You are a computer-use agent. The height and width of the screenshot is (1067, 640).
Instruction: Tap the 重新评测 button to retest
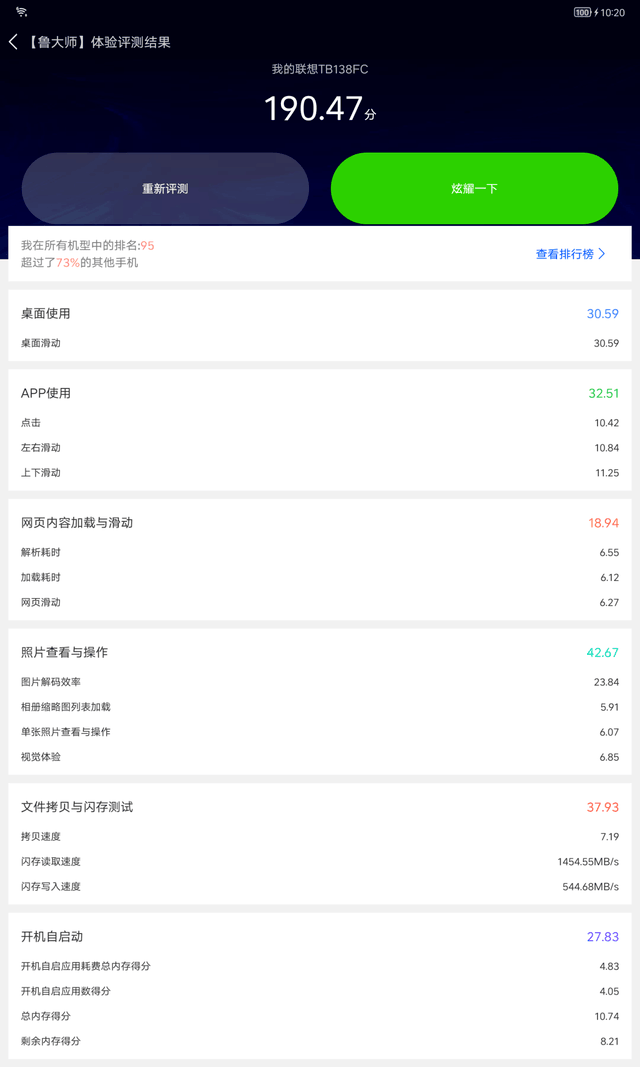pos(165,188)
